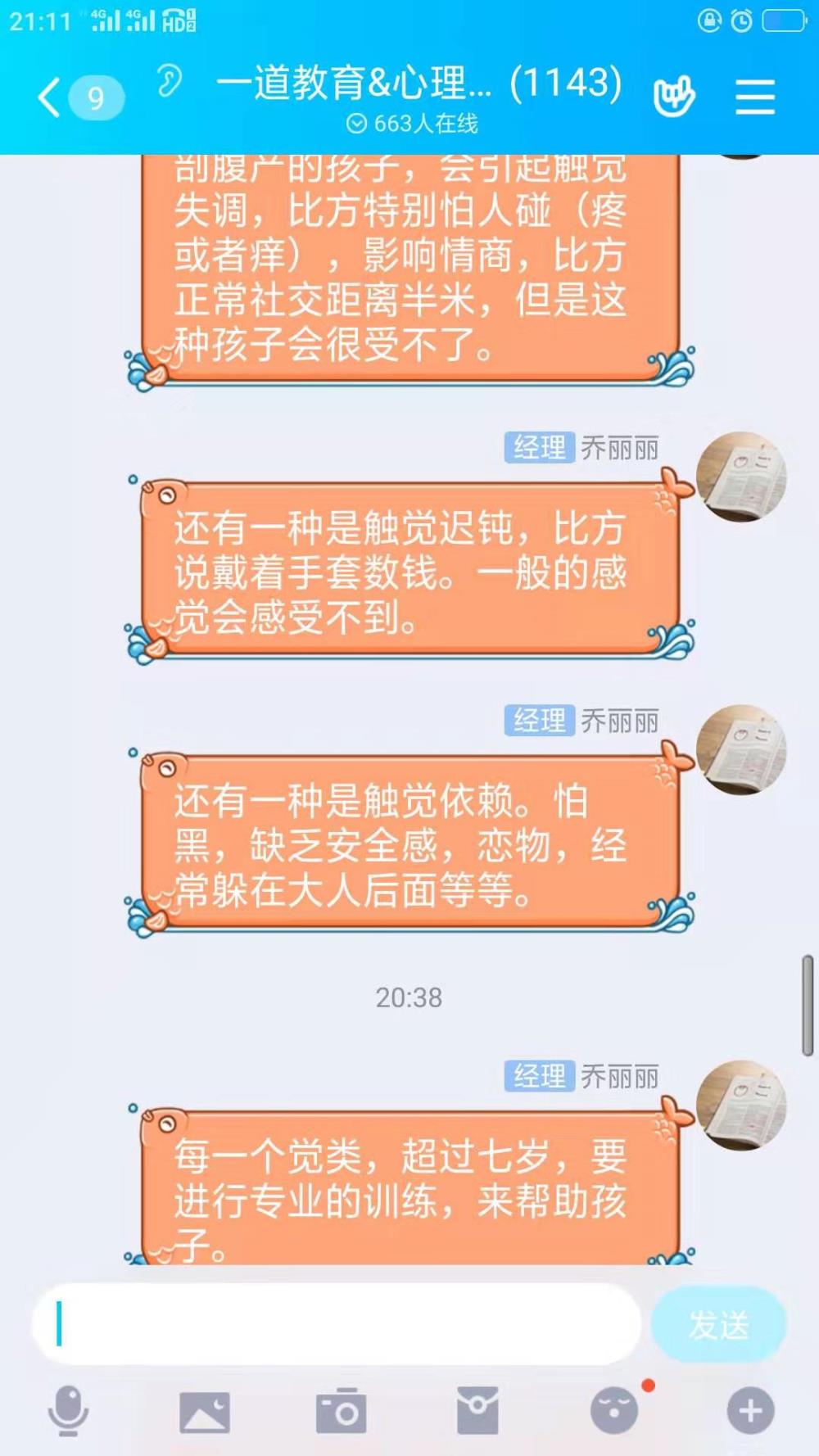This screenshot has height=1456, width=819.
Task: Start voice input with the microphone
Action: 68,1411
